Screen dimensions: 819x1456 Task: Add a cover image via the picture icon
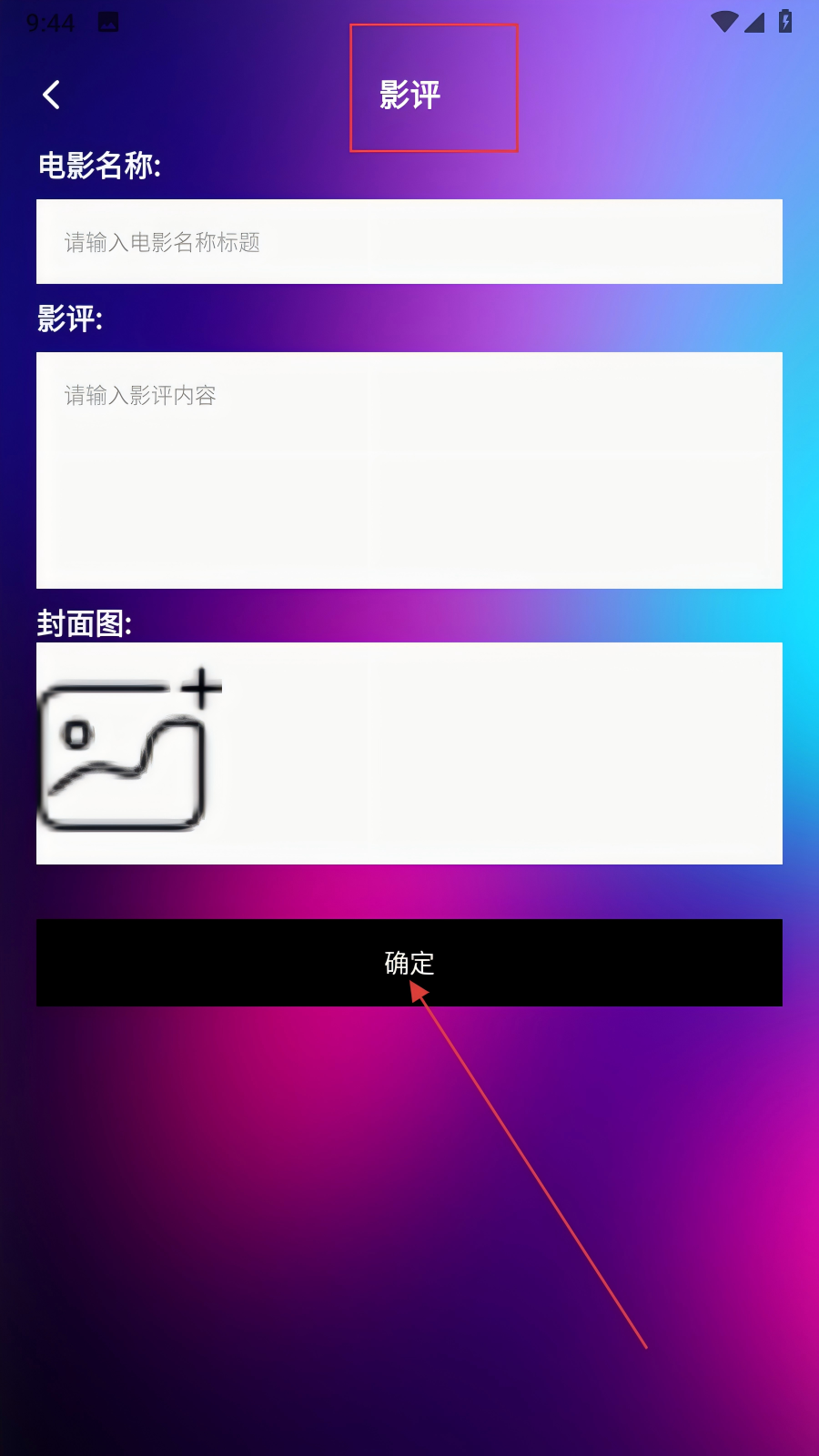(x=127, y=751)
